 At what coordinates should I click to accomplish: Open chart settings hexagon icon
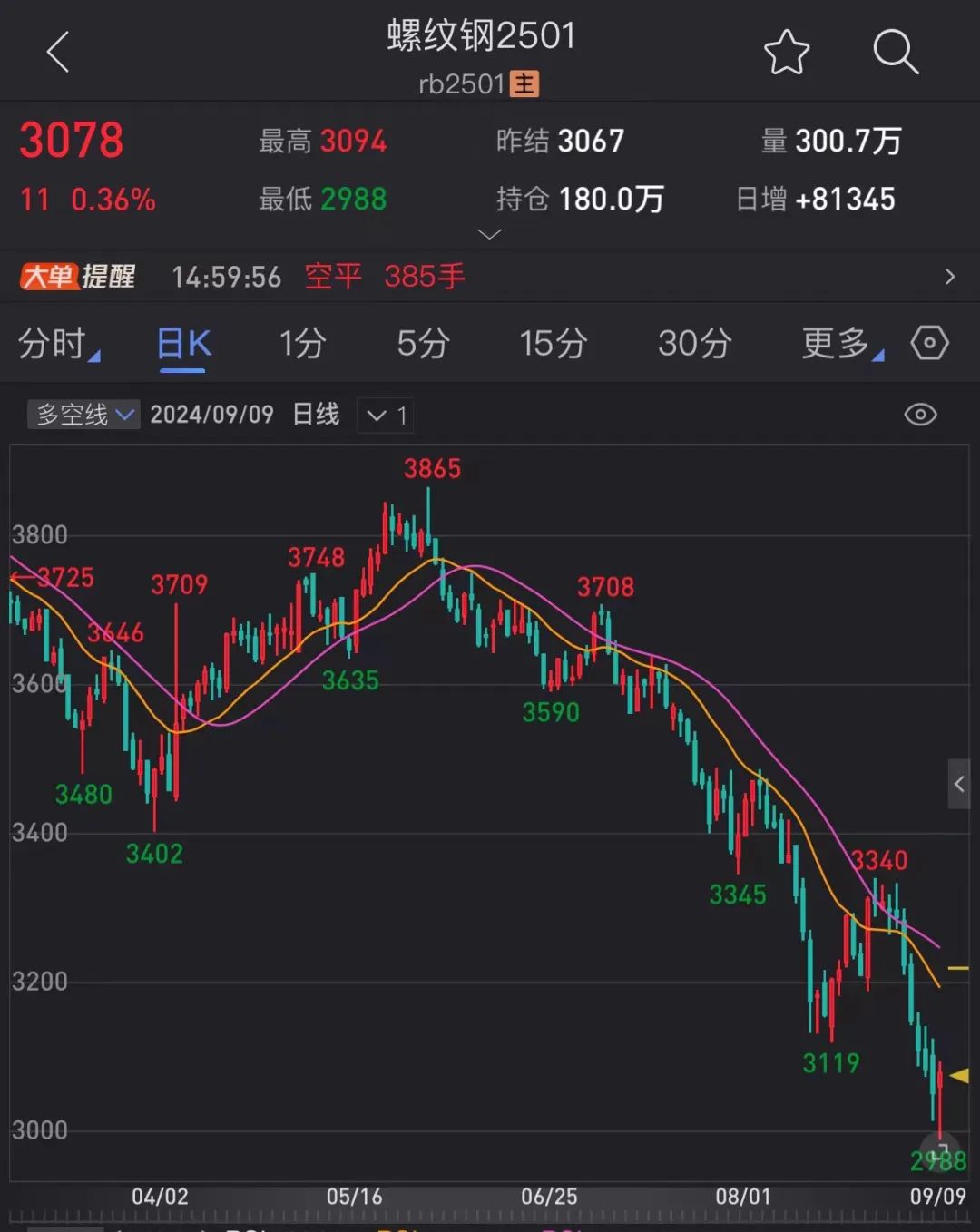click(x=929, y=344)
